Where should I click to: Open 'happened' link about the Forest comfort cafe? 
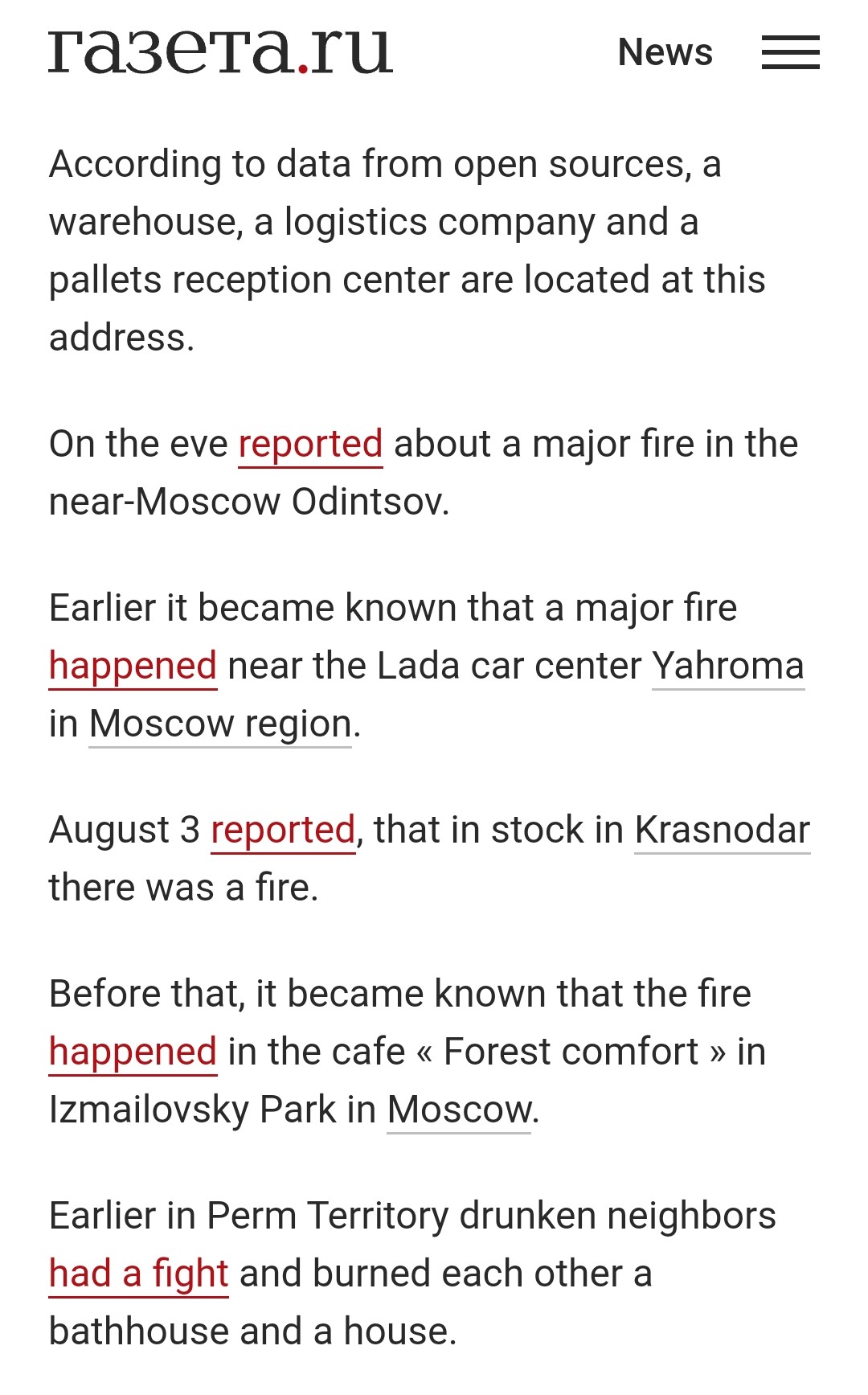pos(133,1052)
